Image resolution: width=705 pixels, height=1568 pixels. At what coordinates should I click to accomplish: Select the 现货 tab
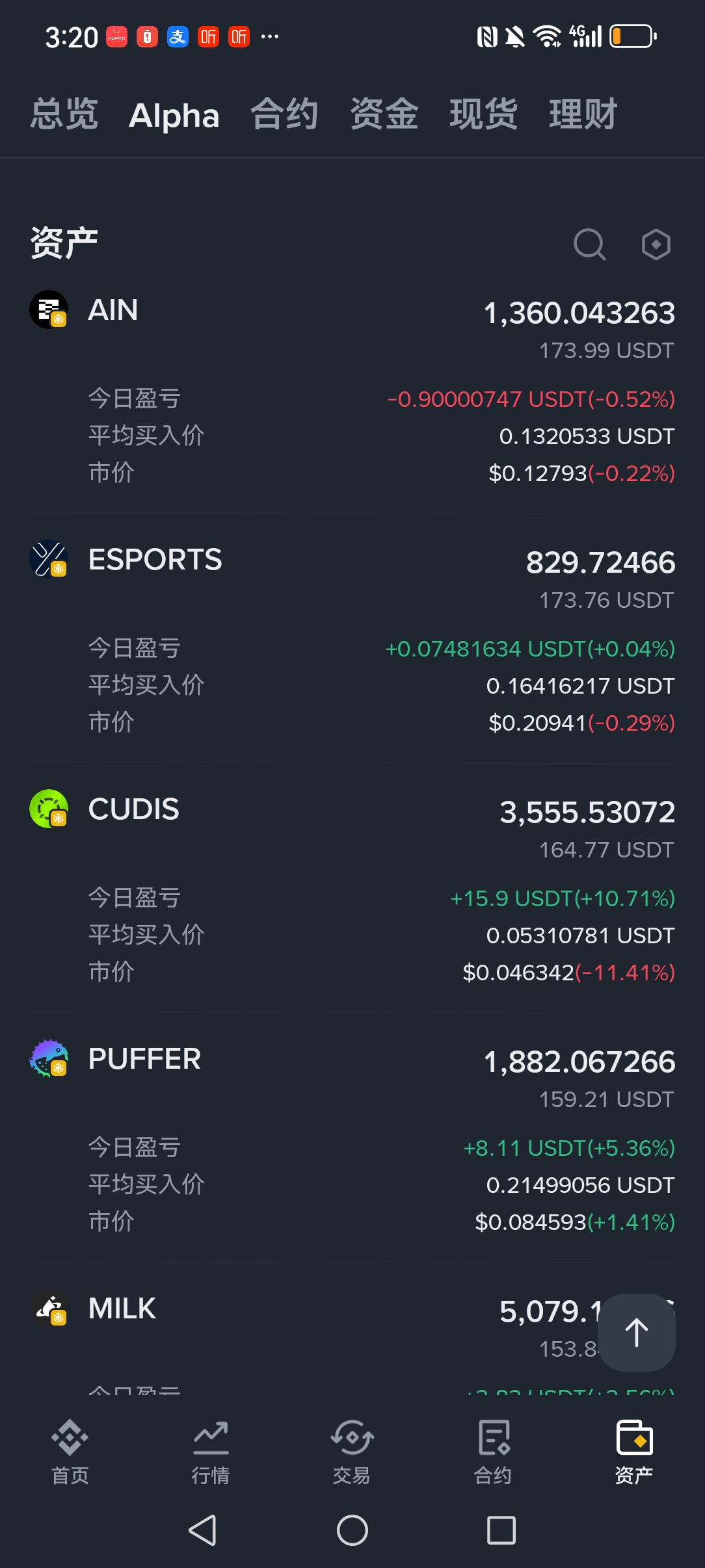click(483, 115)
